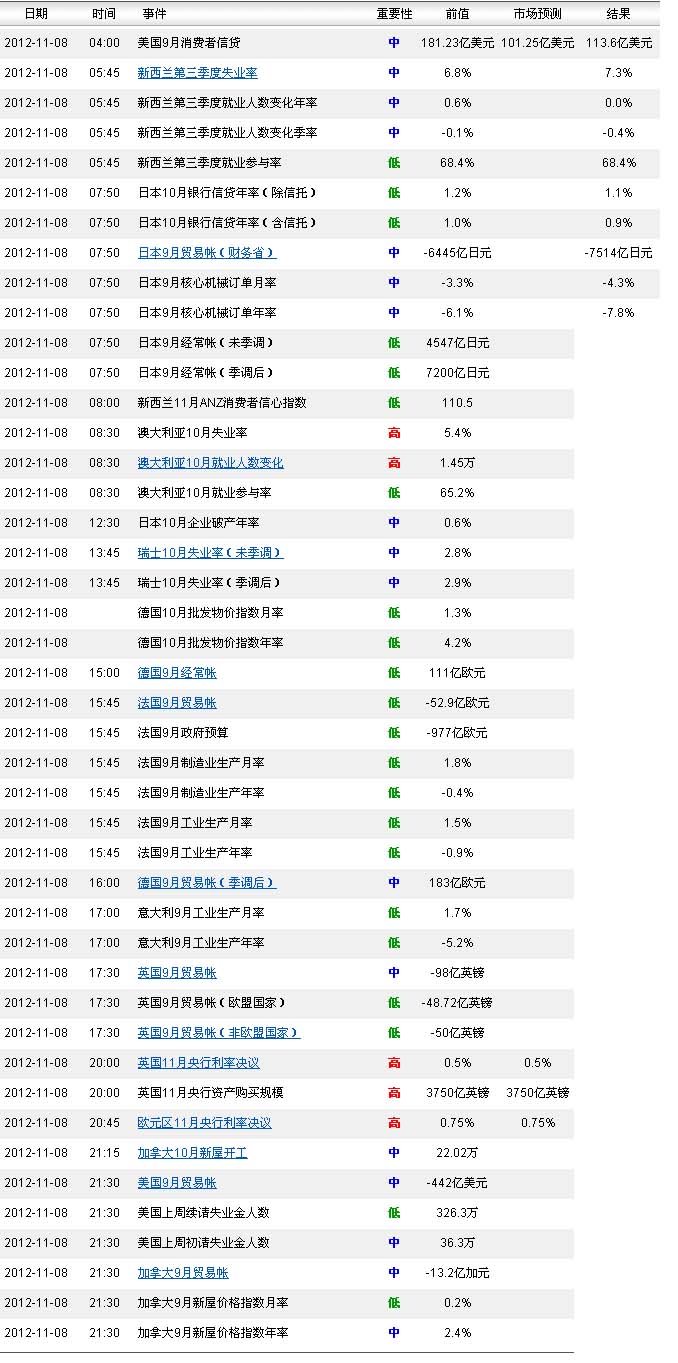Open the 日本9月贸易帐(财务省) link
The width and height of the screenshot is (678, 1363).
tap(206, 253)
